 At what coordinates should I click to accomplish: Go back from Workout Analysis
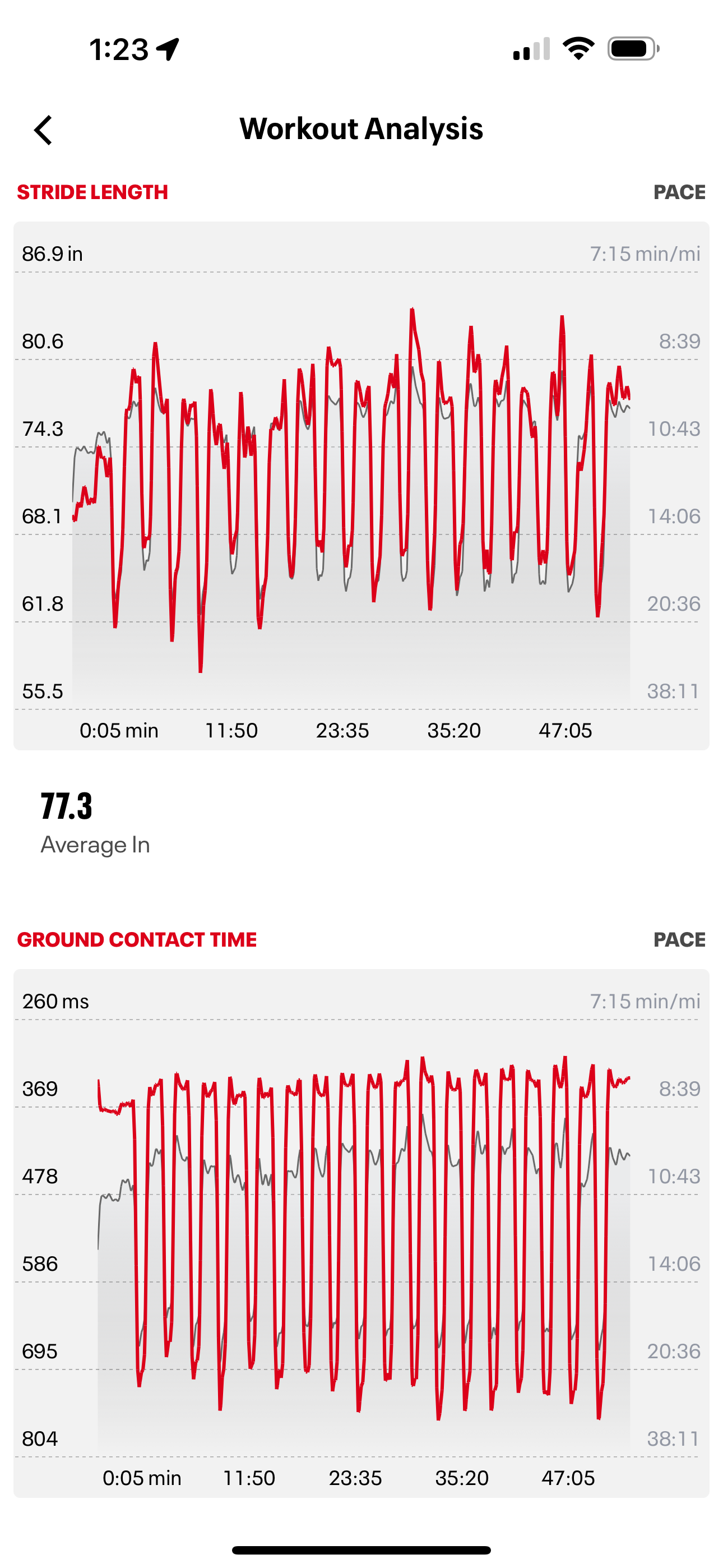click(43, 130)
